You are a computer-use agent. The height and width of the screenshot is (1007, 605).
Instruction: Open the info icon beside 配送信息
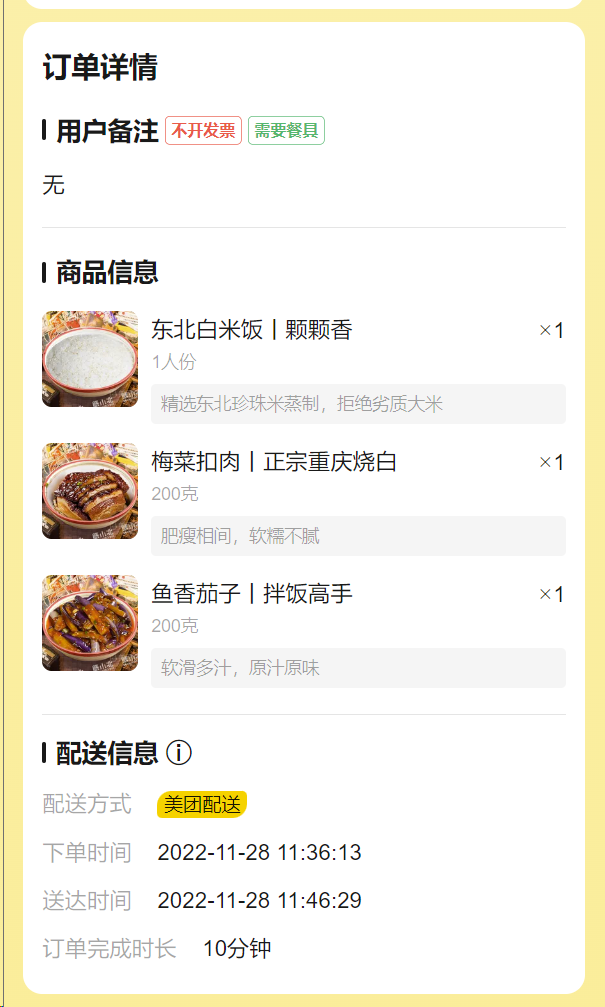coord(179,753)
